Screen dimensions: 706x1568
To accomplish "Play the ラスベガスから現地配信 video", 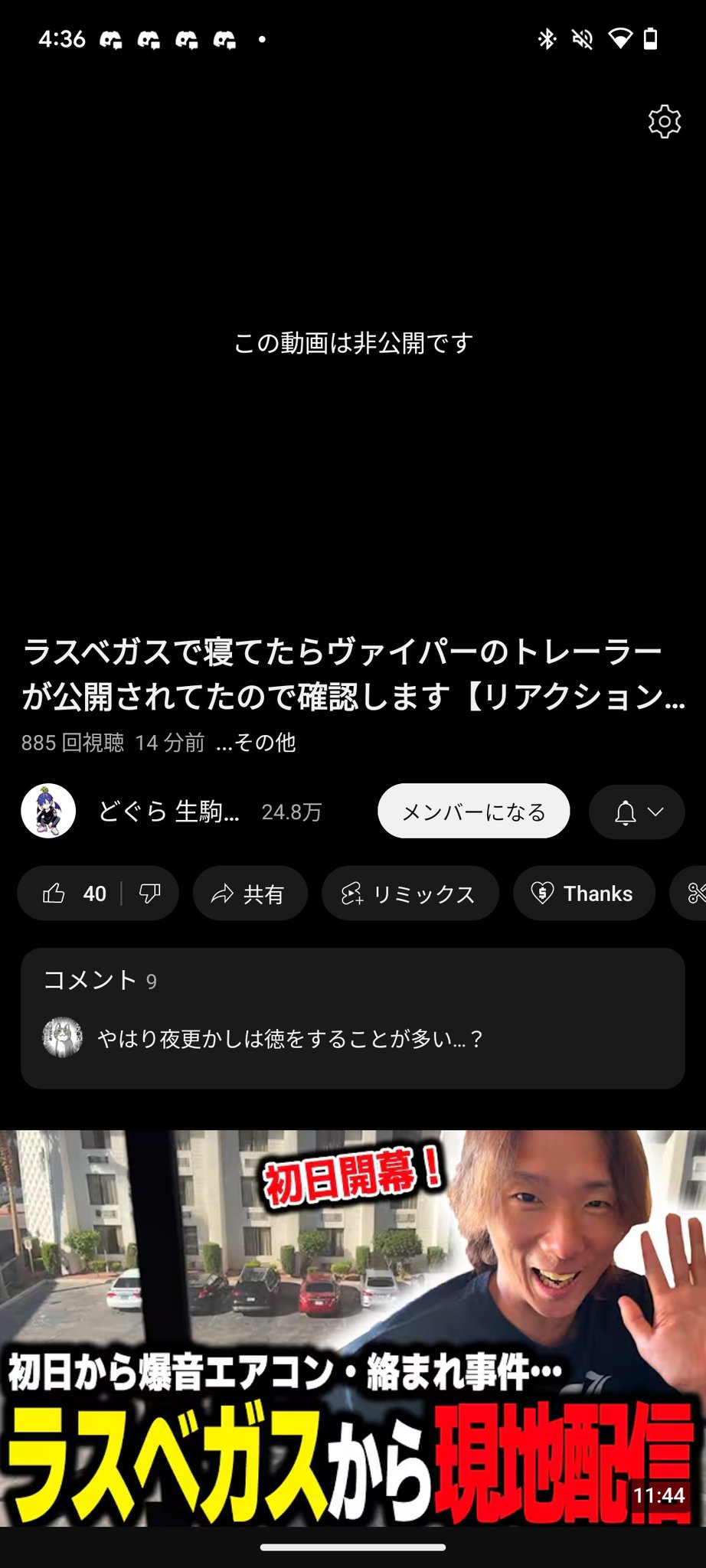I will coord(352,1328).
